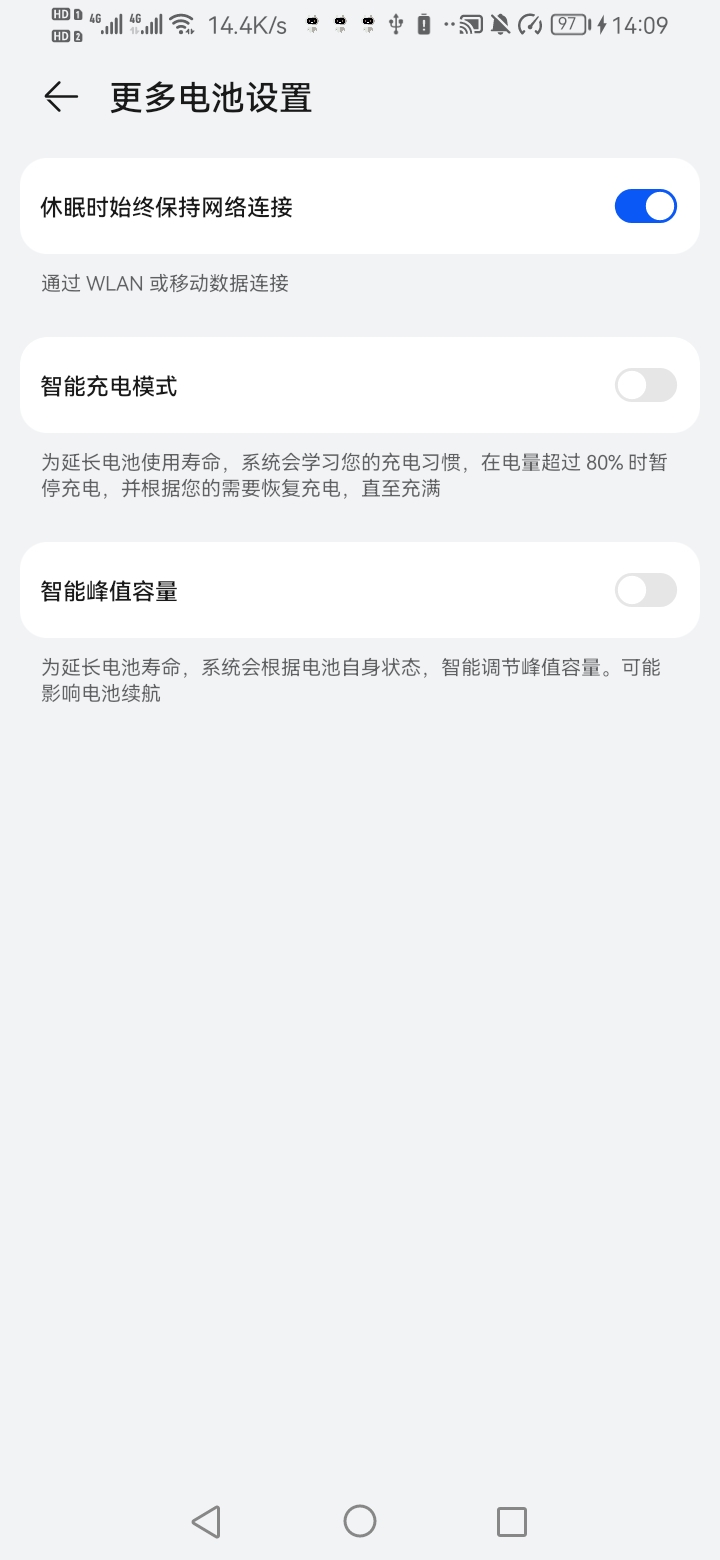Tap the performance mode speedometer icon
This screenshot has height=1560, width=720.
pos(530,22)
